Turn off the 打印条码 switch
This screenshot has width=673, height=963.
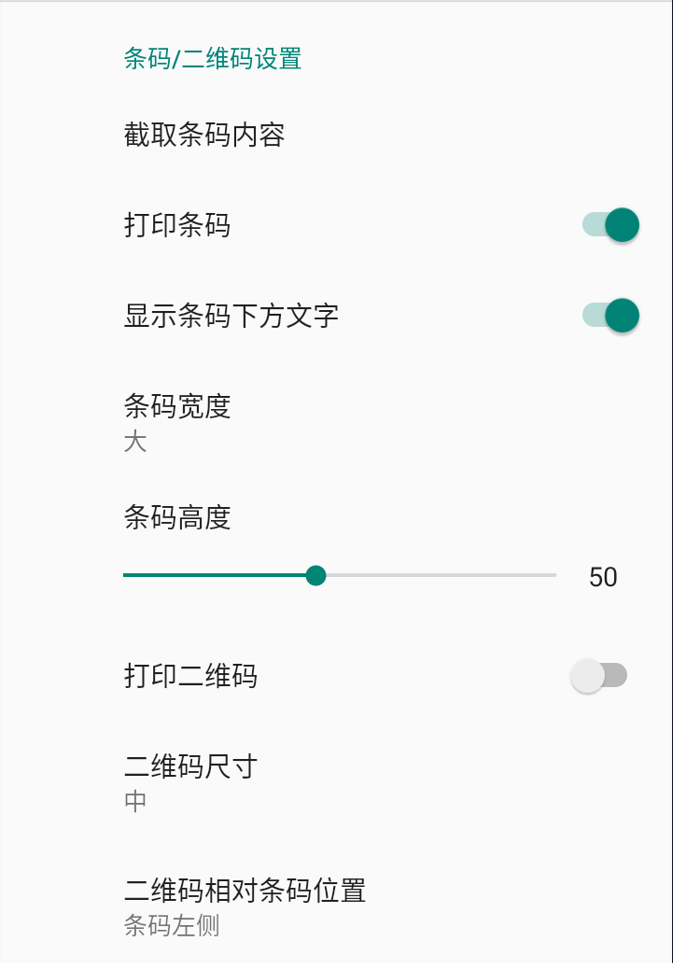pyautogui.click(x=610, y=225)
